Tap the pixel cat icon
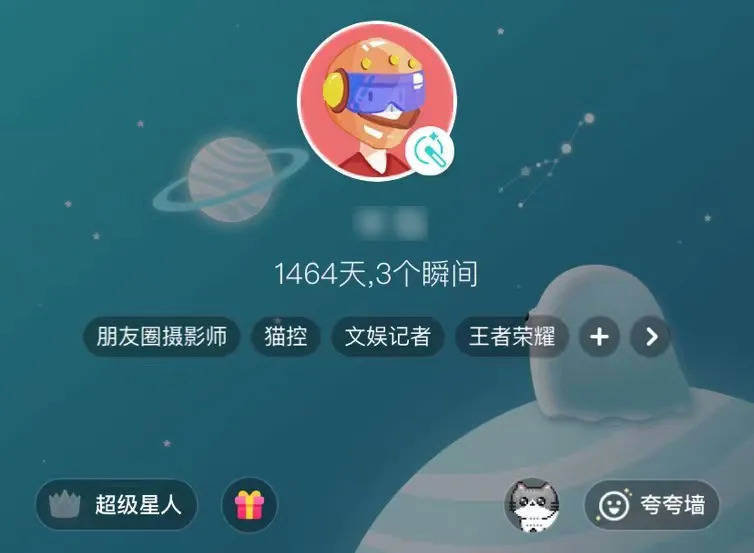 (532, 505)
